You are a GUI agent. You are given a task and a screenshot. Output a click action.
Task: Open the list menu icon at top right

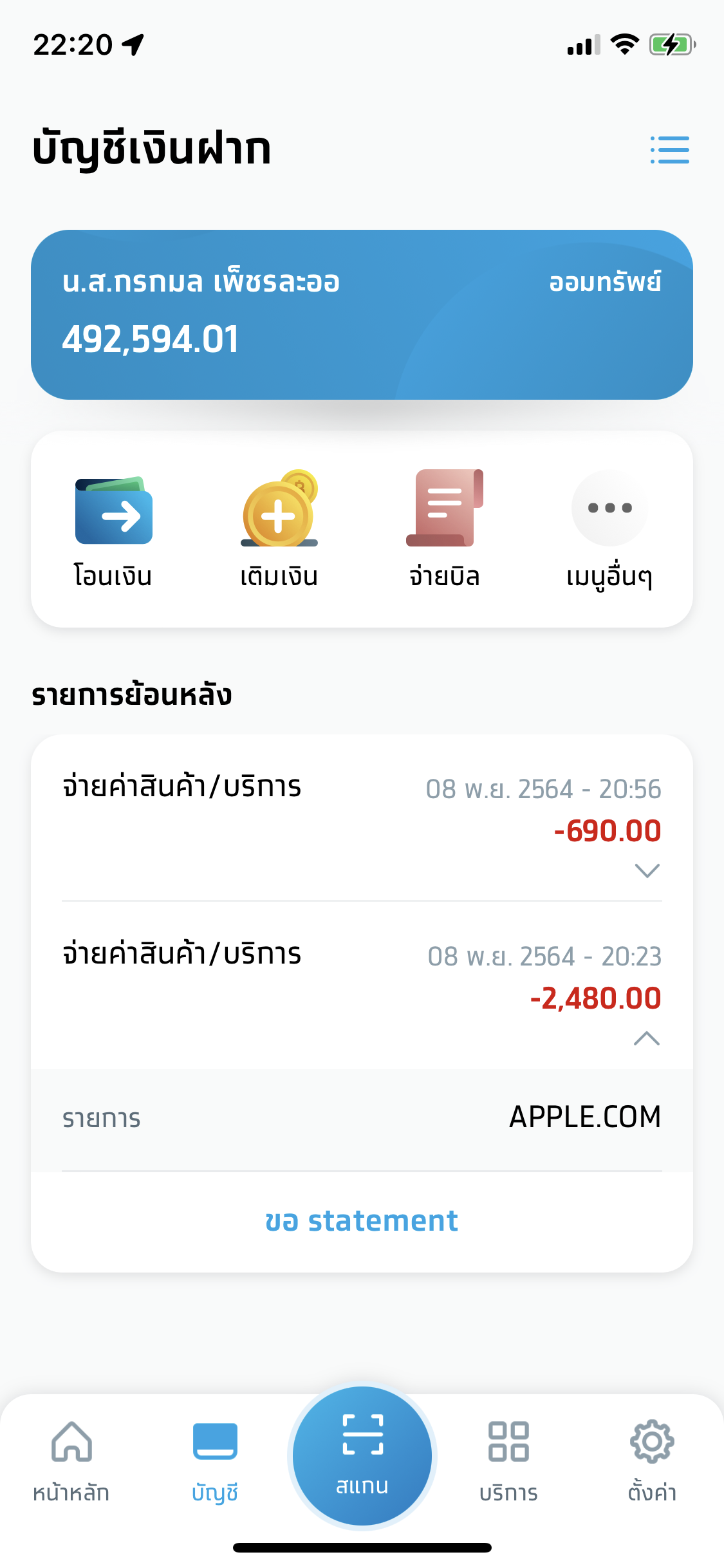[x=669, y=150]
